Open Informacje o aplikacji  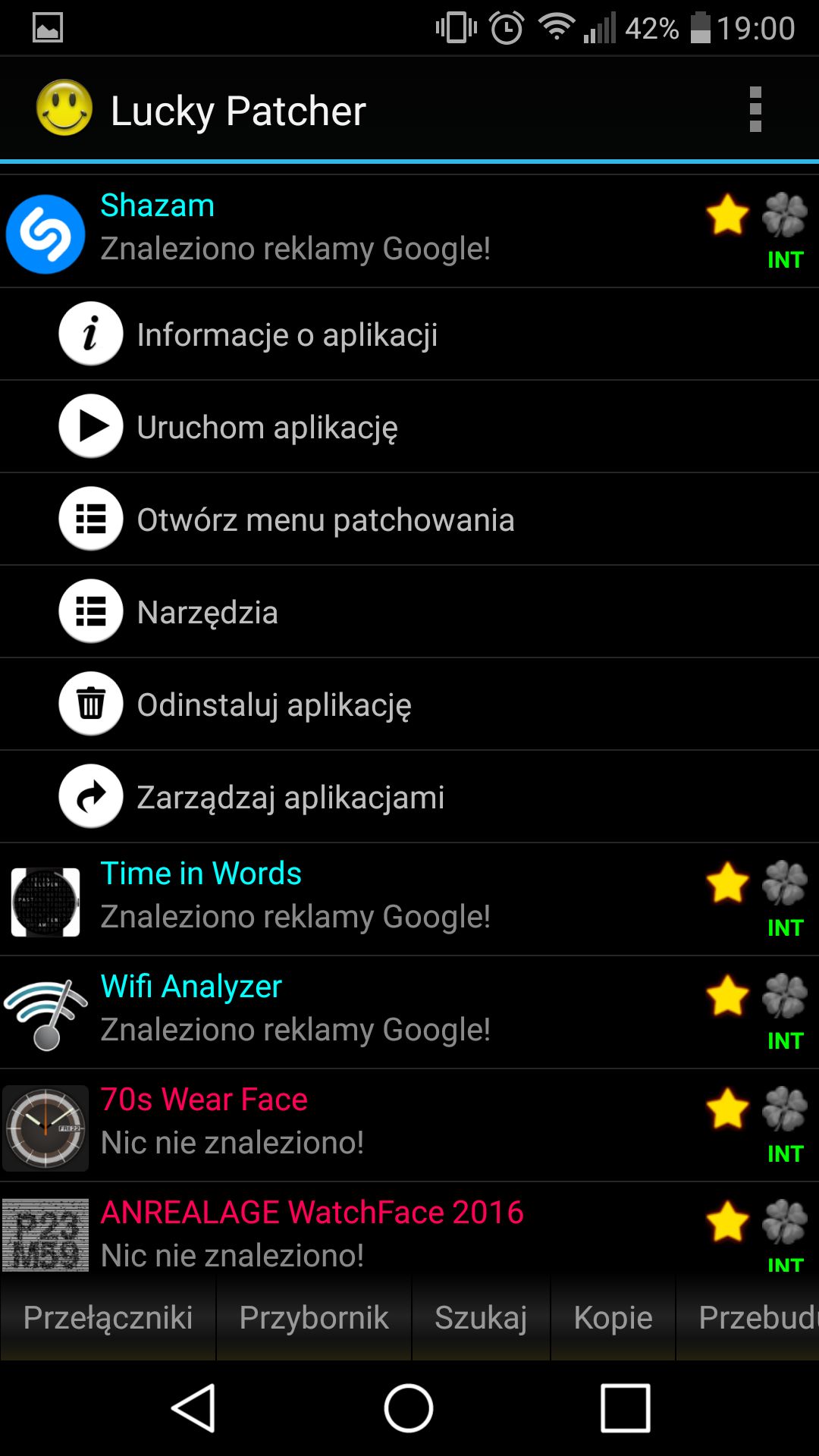pyautogui.click(x=409, y=334)
